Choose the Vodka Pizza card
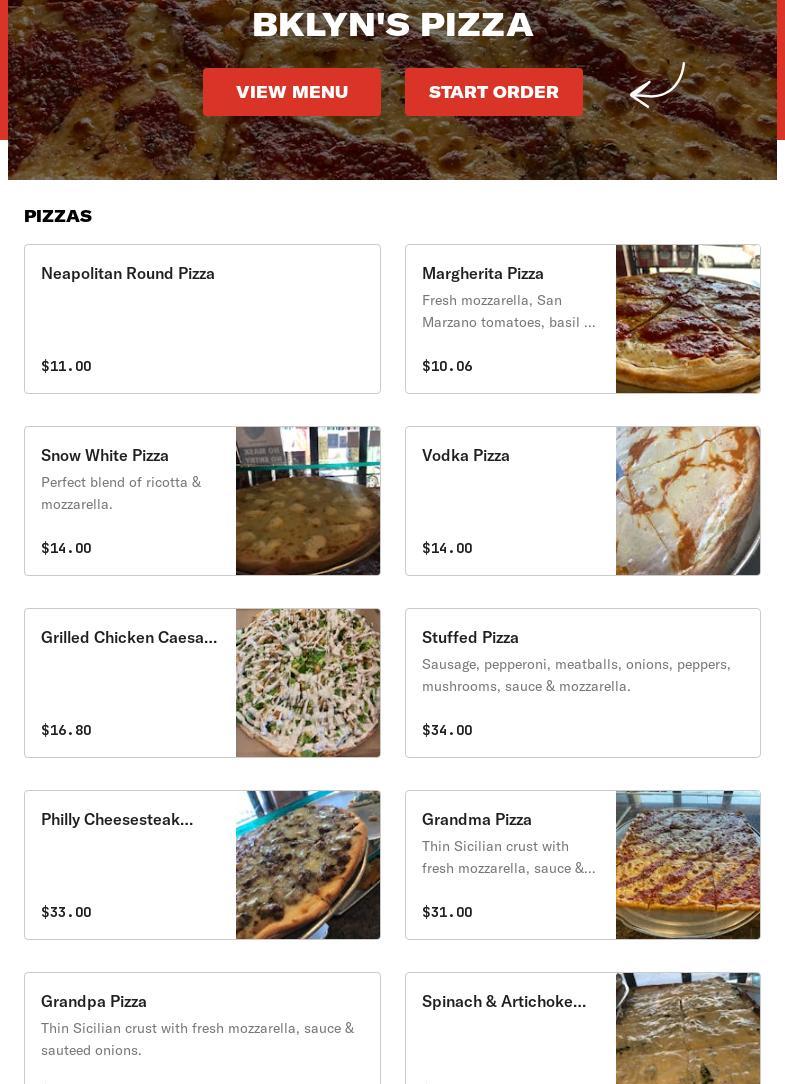This screenshot has width=785, height=1084. pos(582,501)
